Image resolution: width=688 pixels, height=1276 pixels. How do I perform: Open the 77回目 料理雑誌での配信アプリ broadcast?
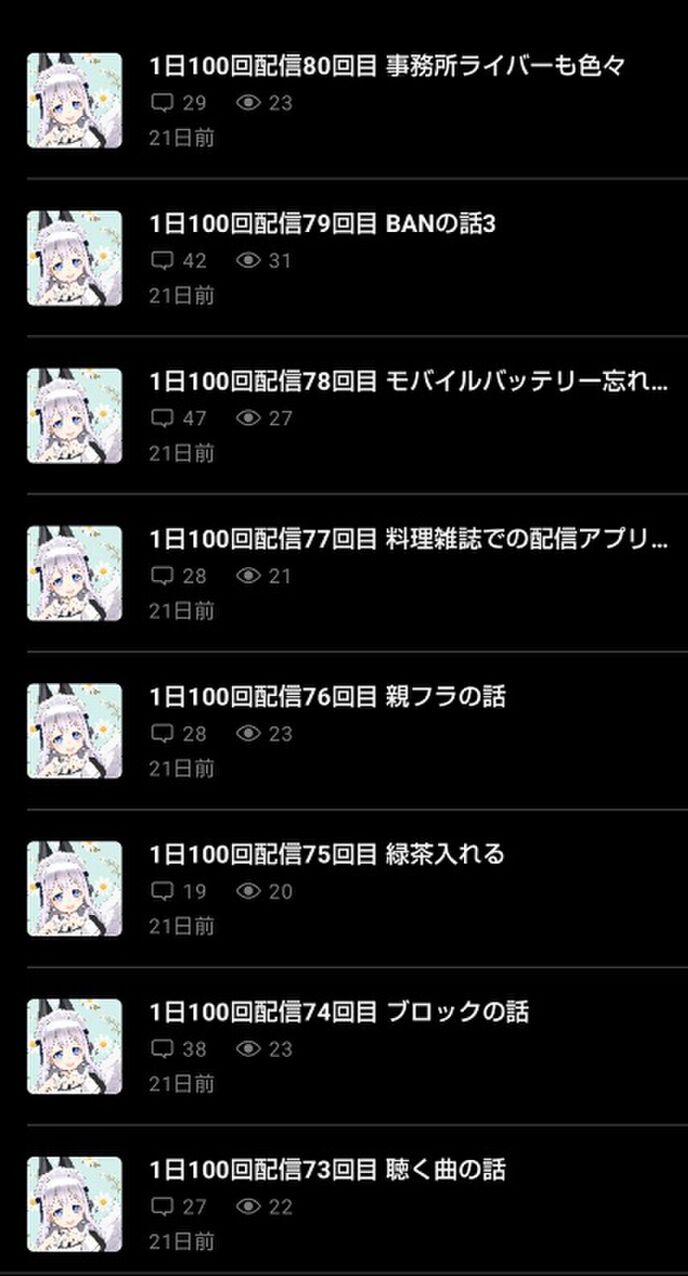pos(408,540)
